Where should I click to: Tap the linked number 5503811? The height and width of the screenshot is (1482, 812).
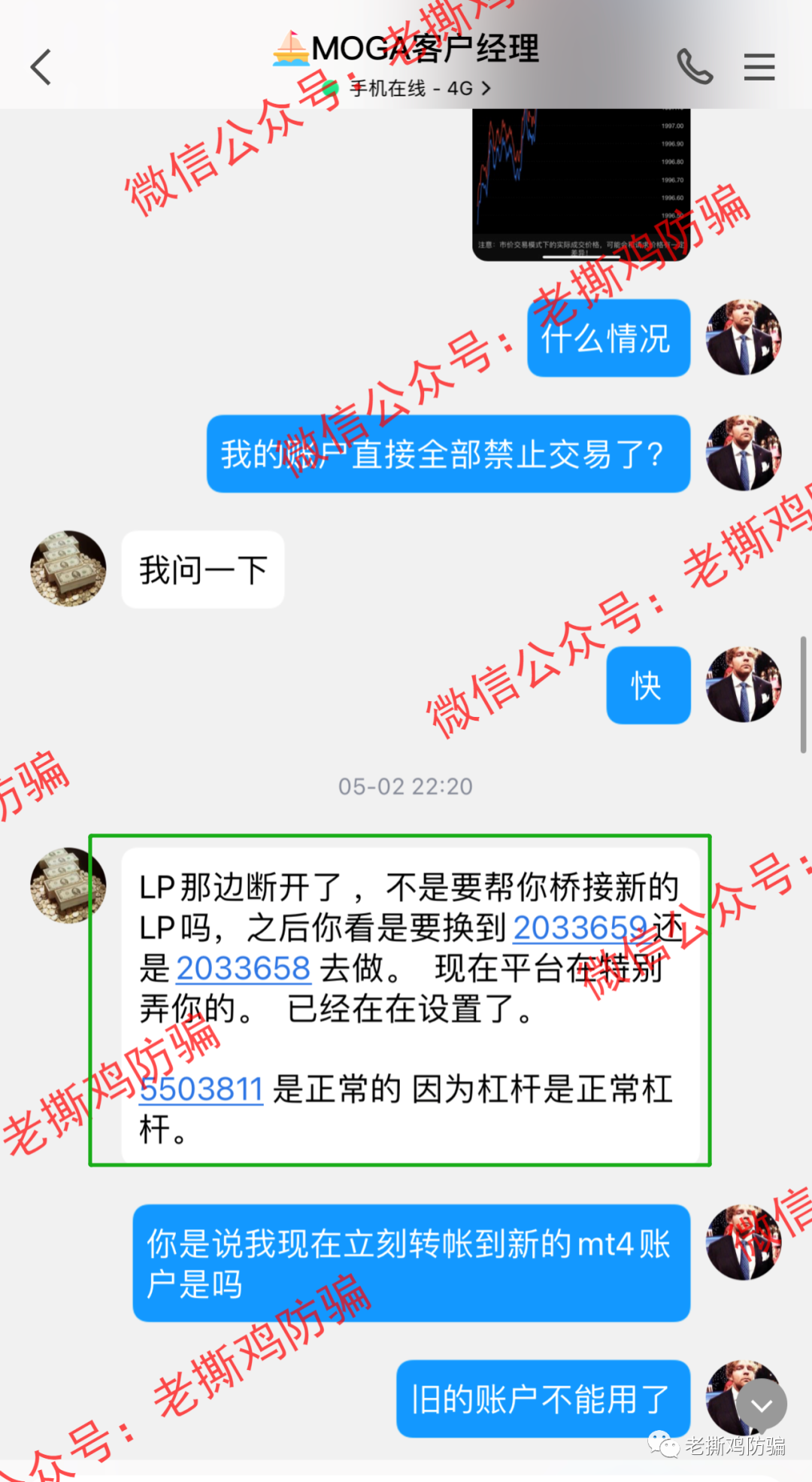(x=201, y=1089)
